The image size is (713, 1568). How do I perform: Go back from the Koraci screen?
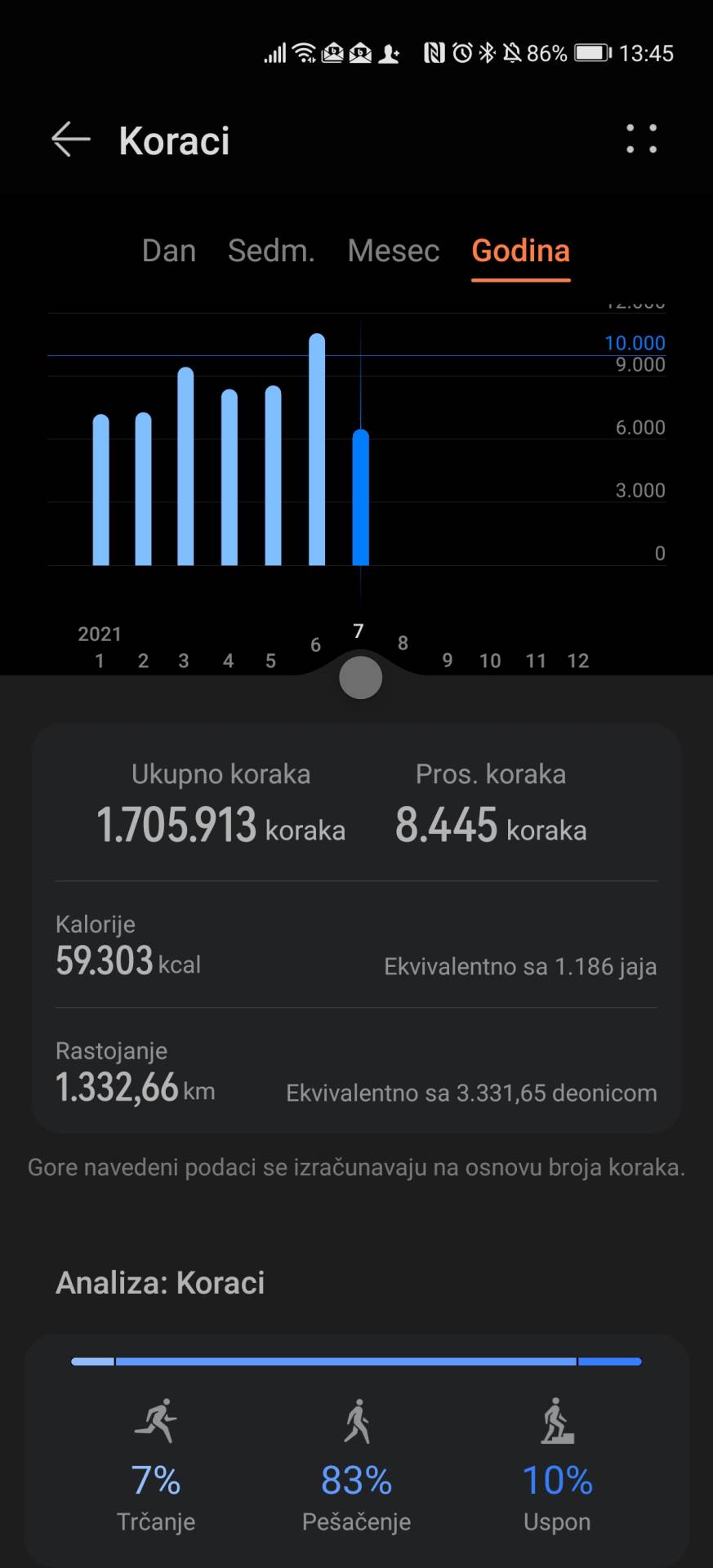(x=71, y=140)
